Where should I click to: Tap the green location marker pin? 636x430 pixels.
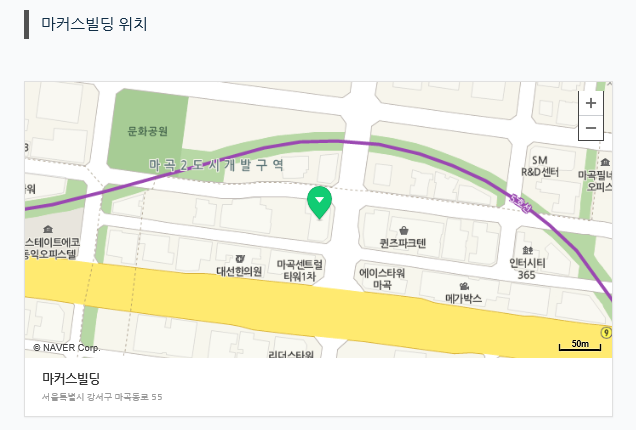point(319,202)
